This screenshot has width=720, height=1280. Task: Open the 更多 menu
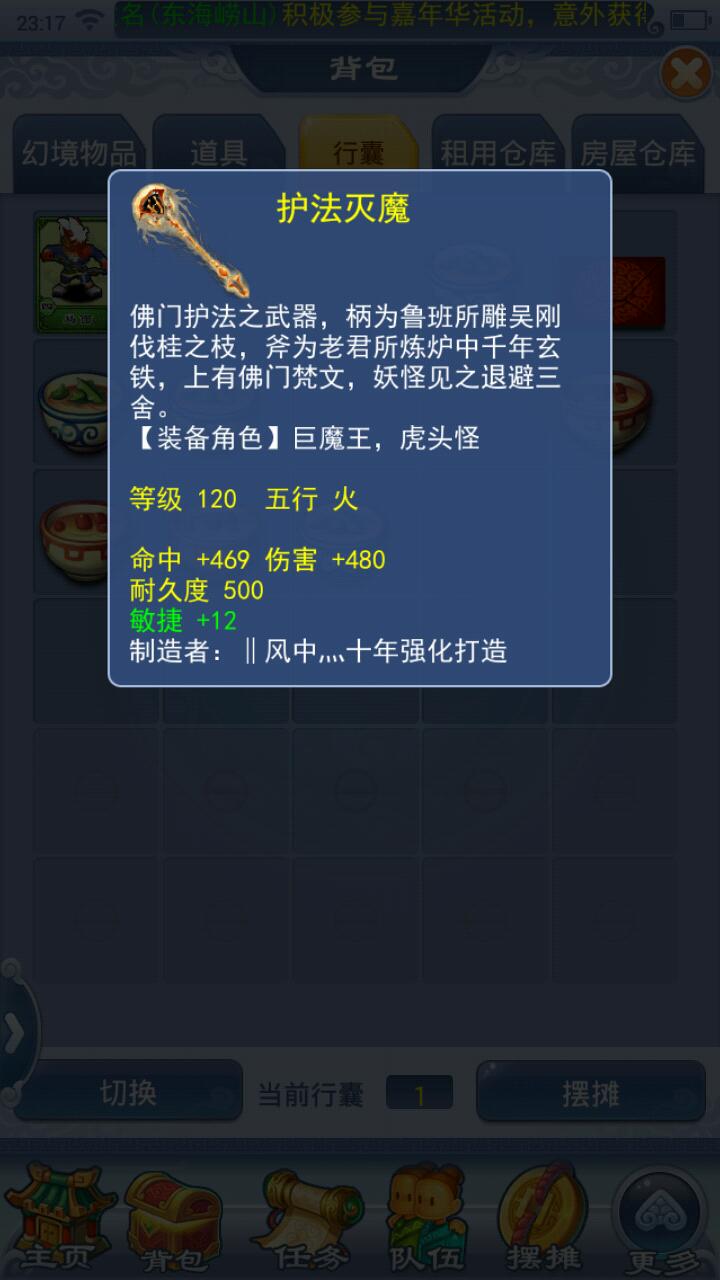point(663,1217)
